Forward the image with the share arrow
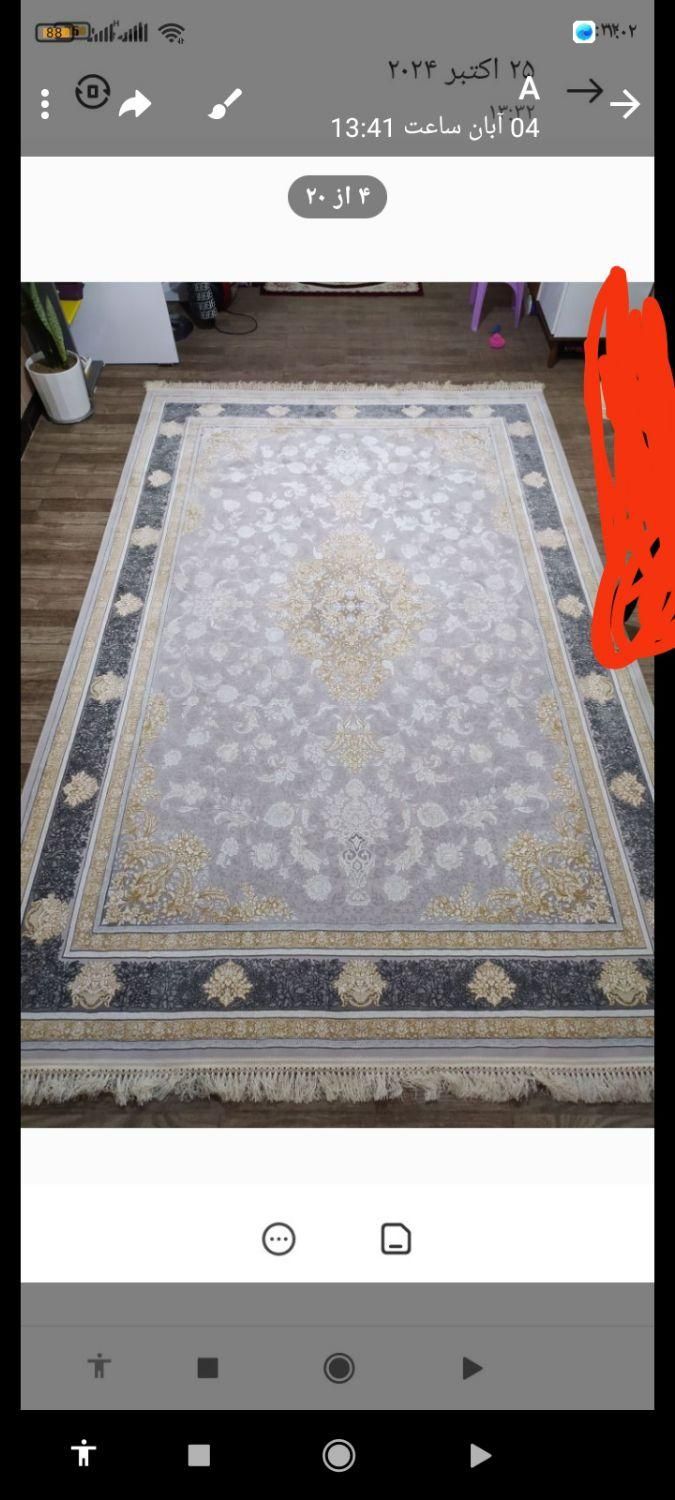 135,104
